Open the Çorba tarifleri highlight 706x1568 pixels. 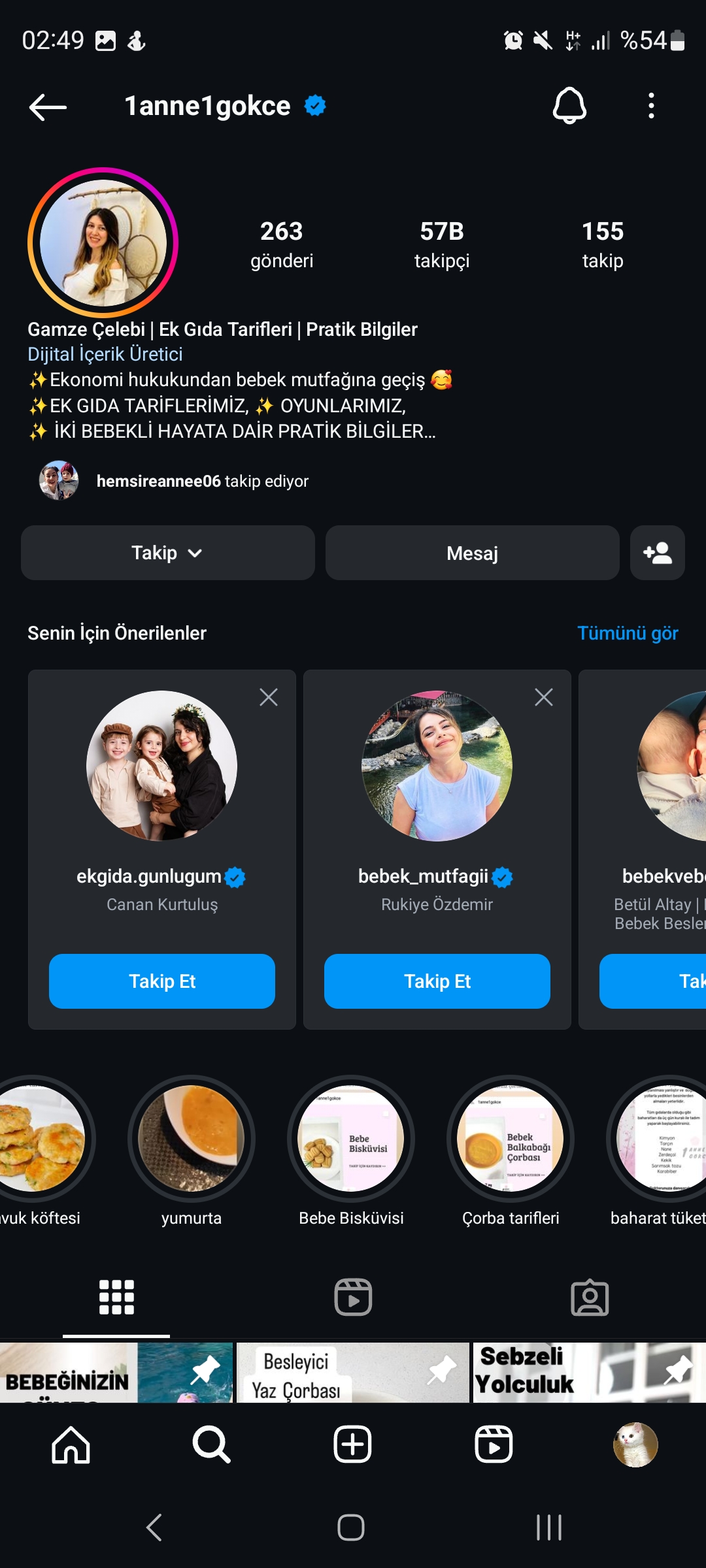511,1139
